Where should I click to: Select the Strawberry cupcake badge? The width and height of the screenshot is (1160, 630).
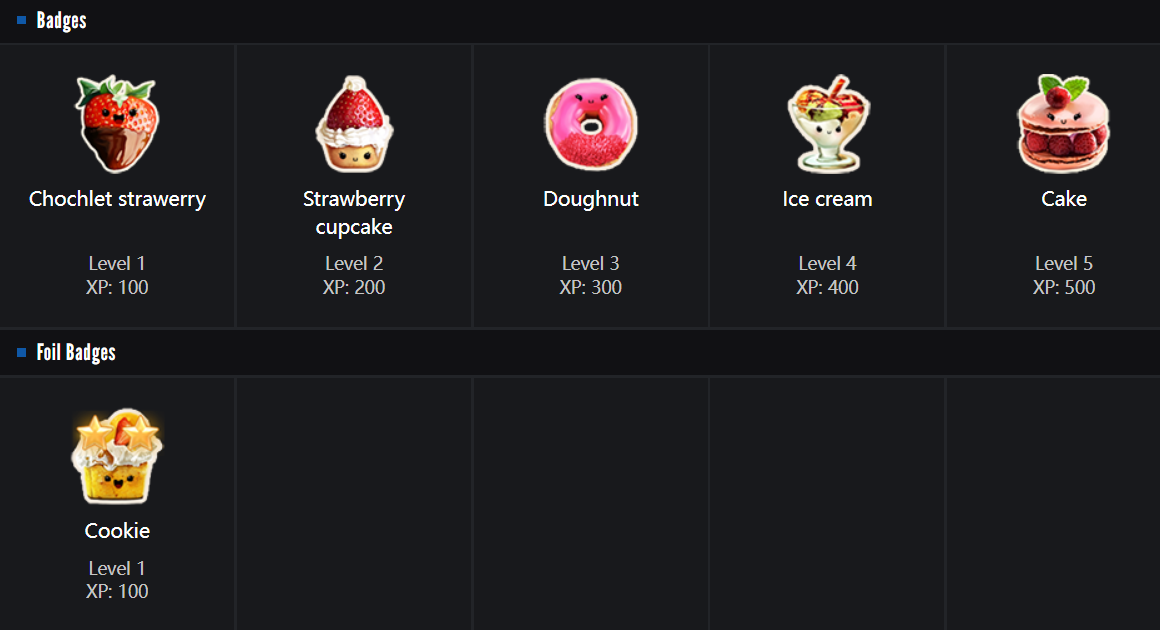click(354, 125)
